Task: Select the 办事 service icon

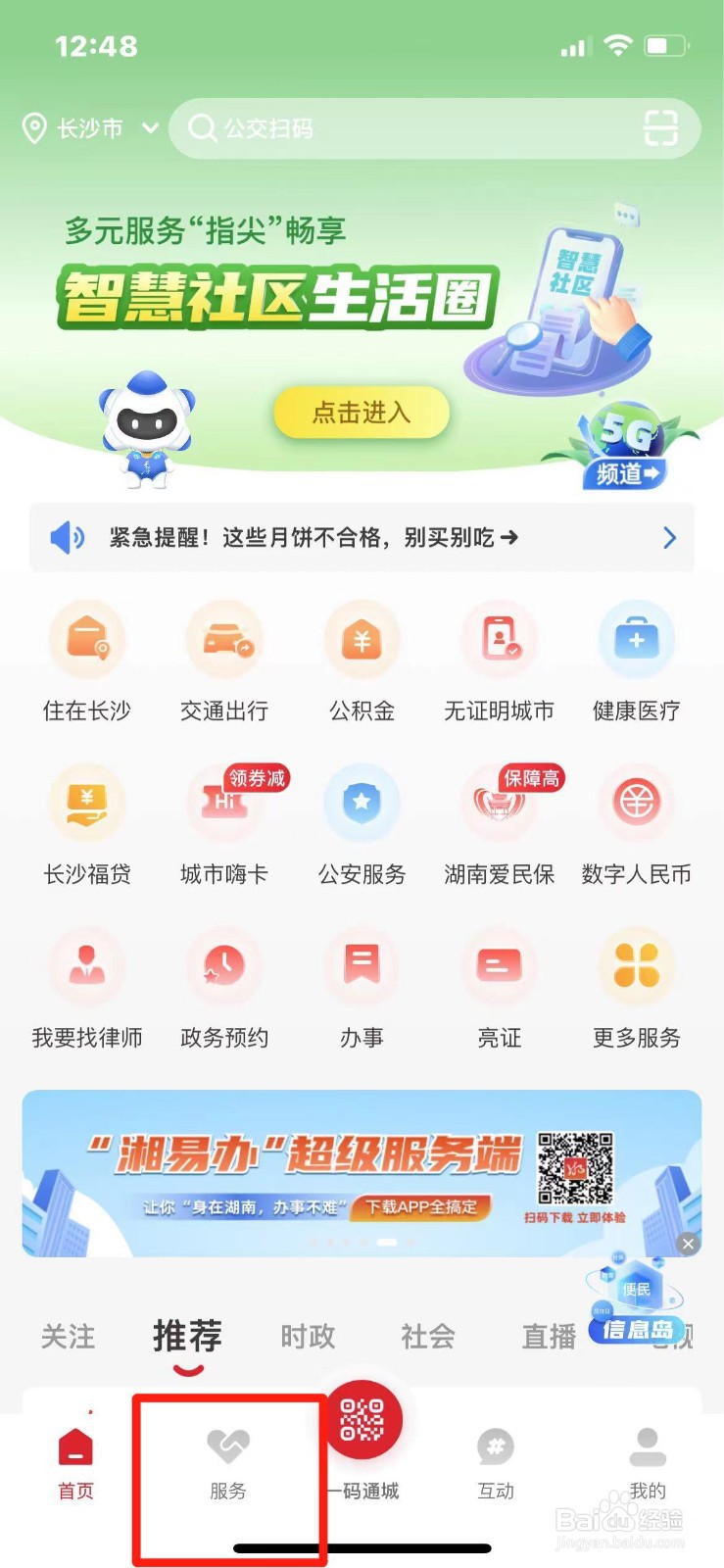Action: [x=362, y=988]
